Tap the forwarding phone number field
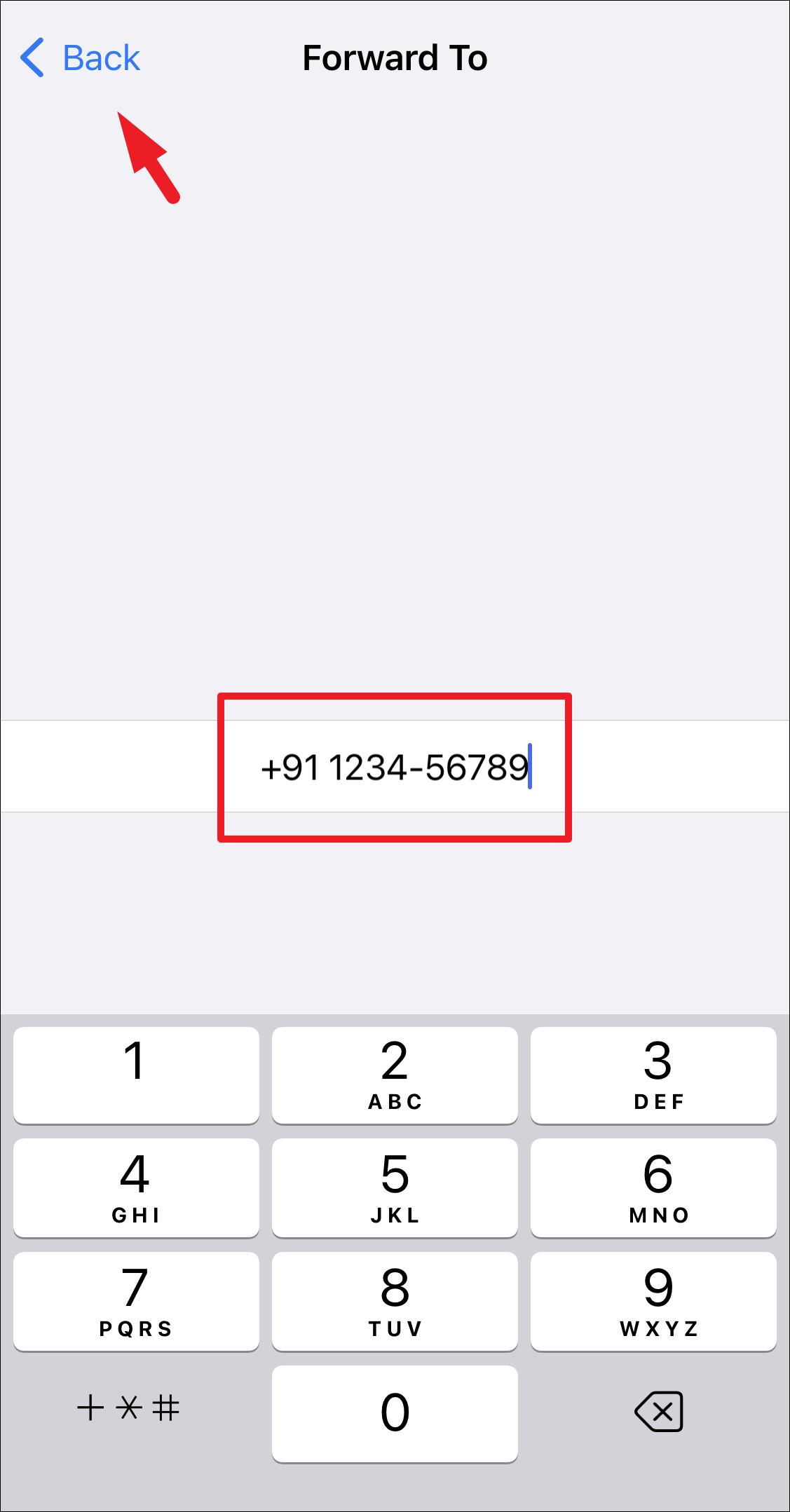 point(395,766)
